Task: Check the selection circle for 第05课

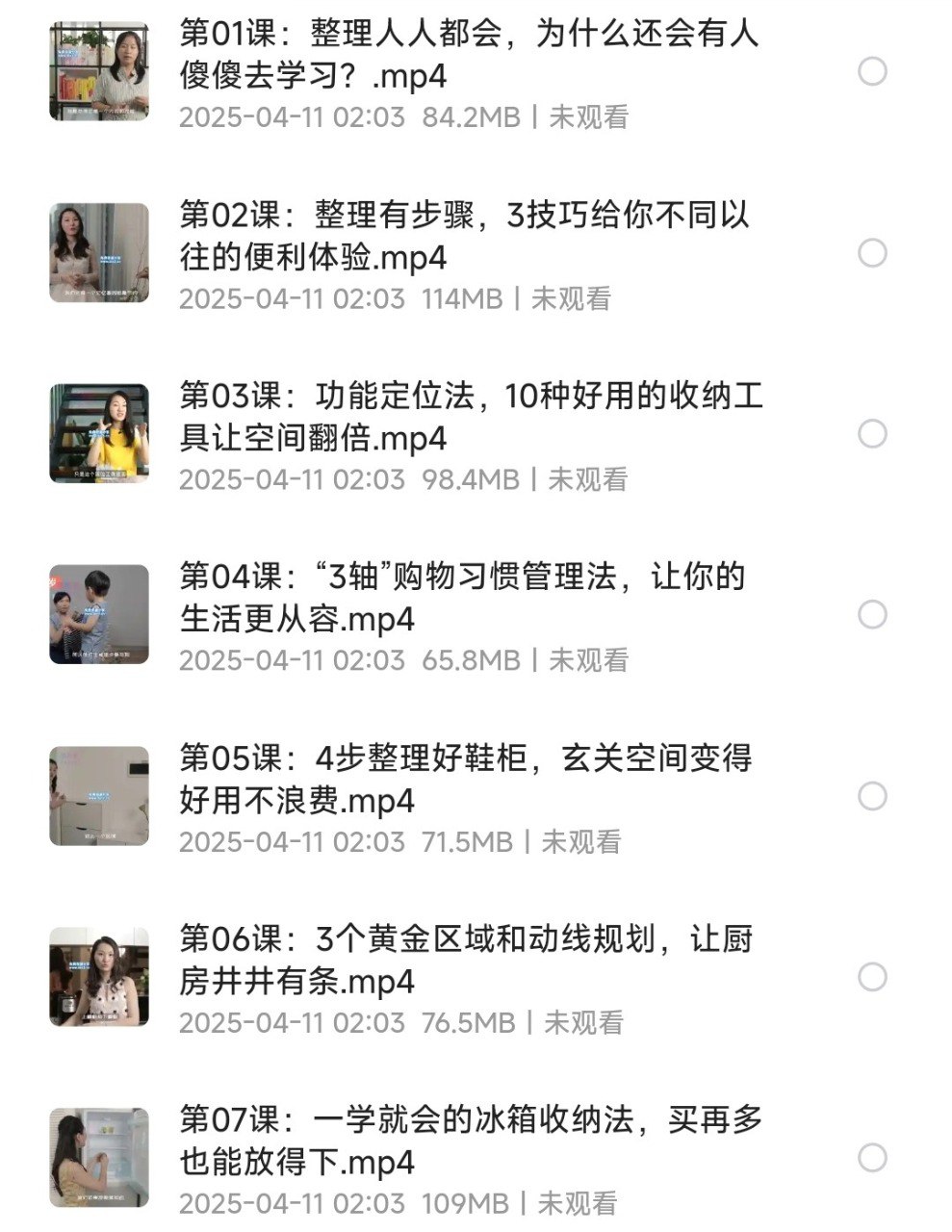Action: (x=872, y=796)
